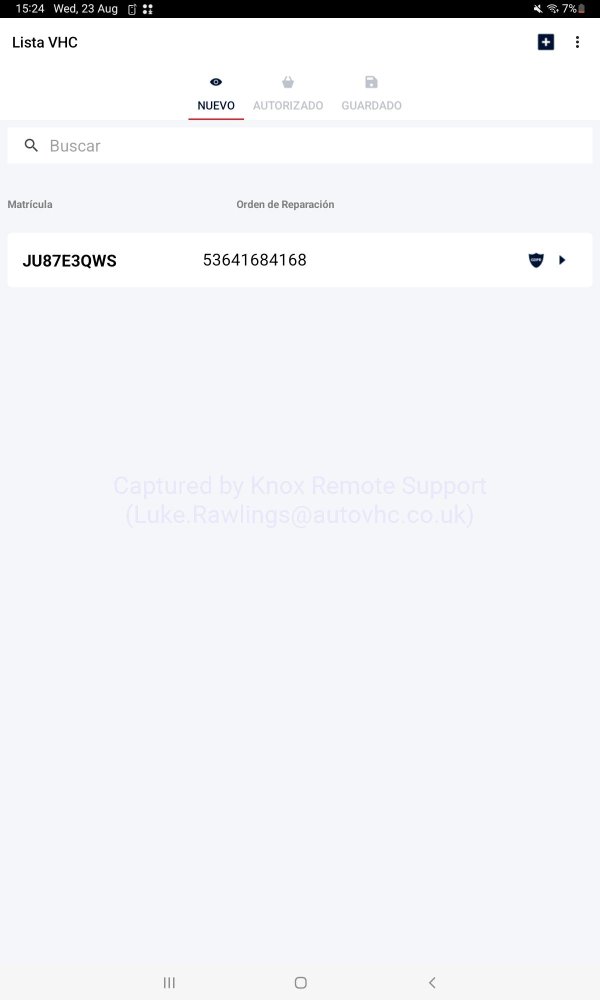Go back using the system back button
Screen dimensions: 600x1000
tap(432, 983)
